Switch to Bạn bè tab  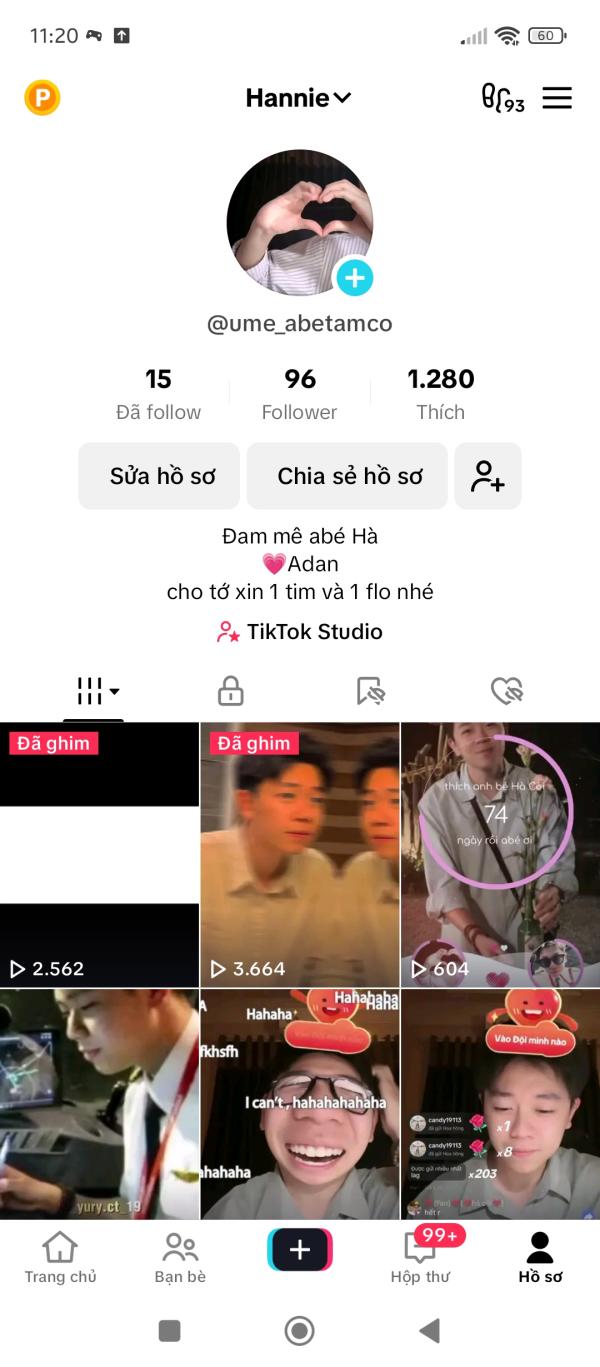pos(180,1257)
